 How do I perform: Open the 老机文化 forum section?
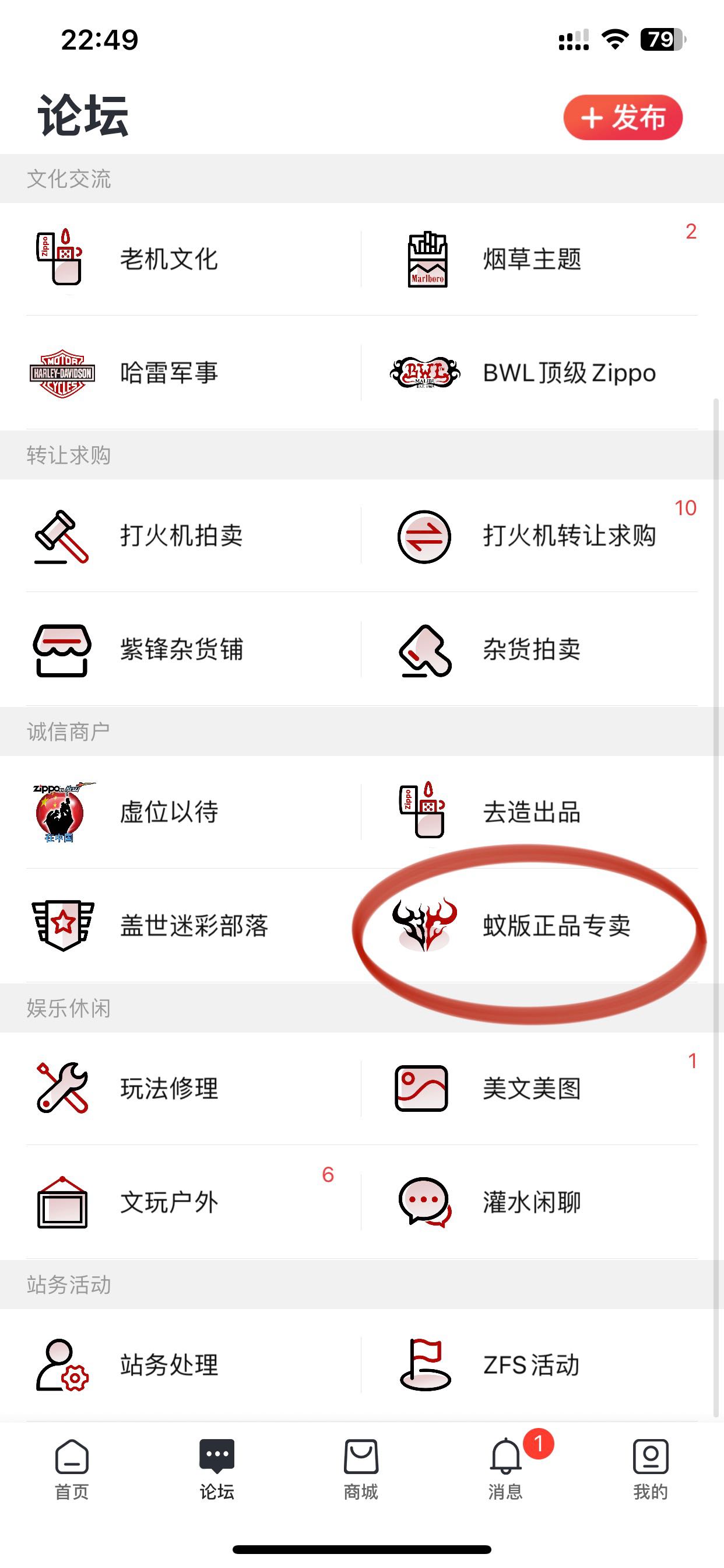(x=168, y=260)
